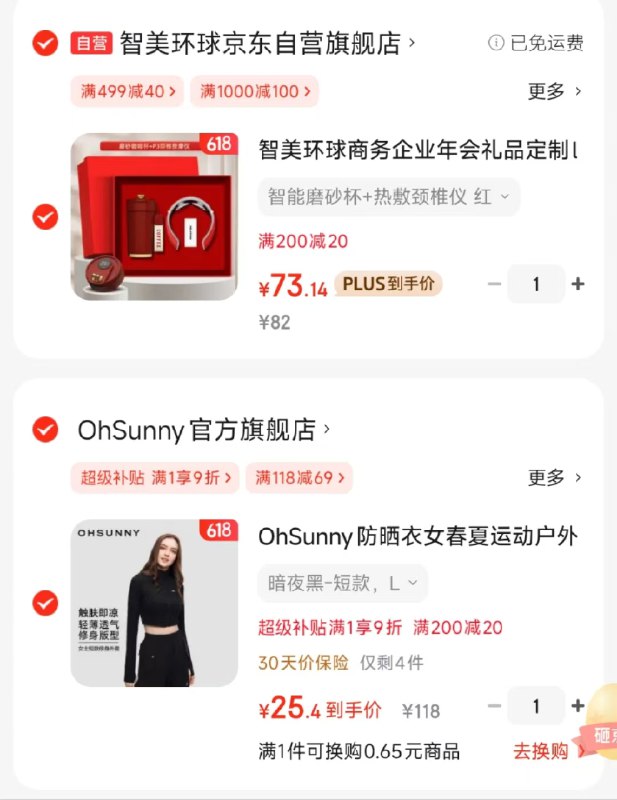Image resolution: width=617 pixels, height=800 pixels.
Task: Increase the OhSunny jacket quantity with plus
Action: point(577,706)
